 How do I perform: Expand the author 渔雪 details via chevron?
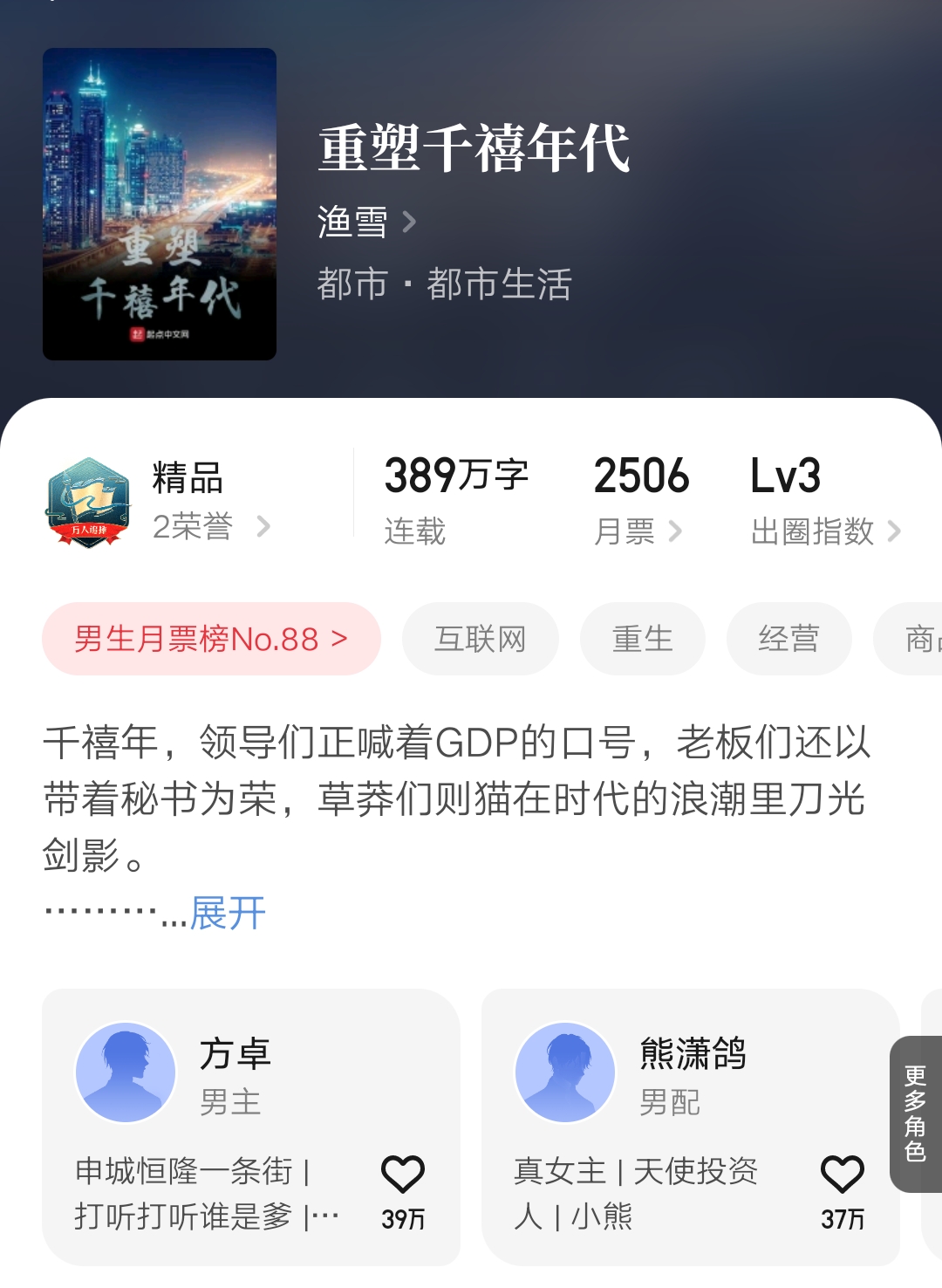click(409, 223)
